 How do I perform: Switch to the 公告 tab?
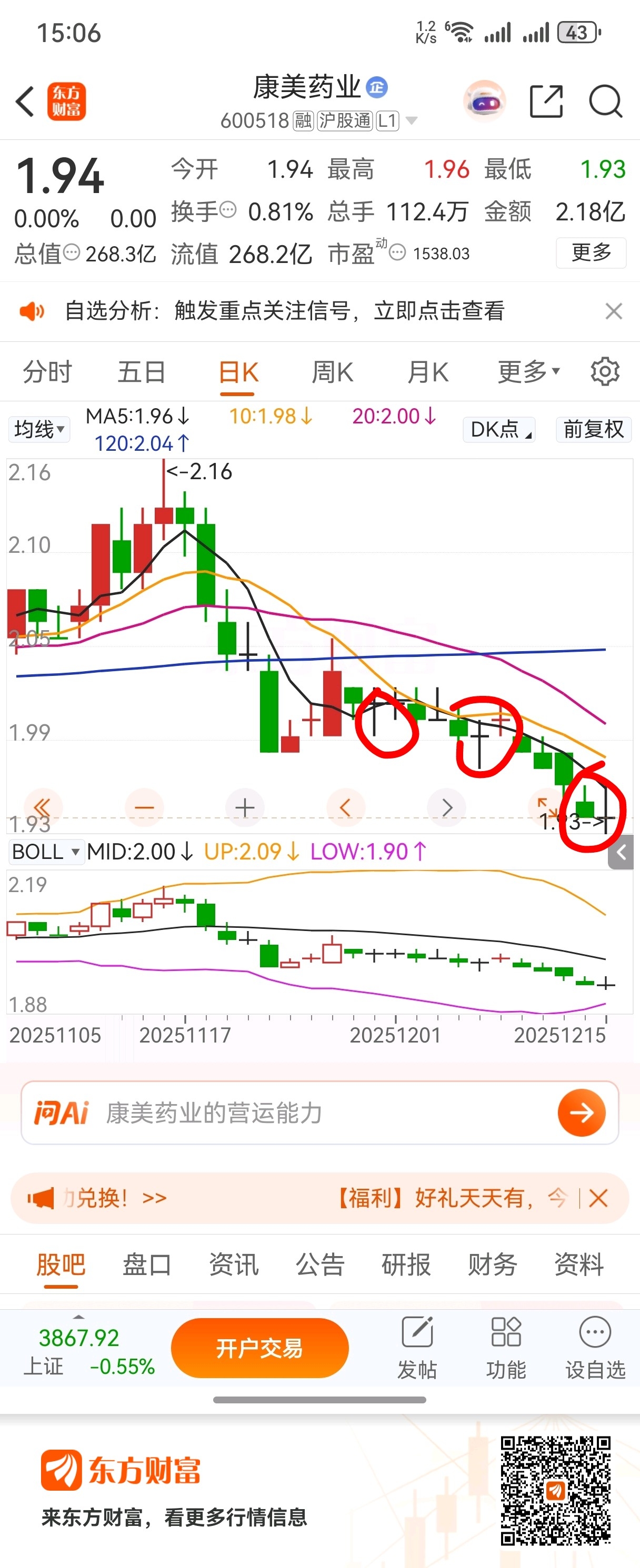319,1265
